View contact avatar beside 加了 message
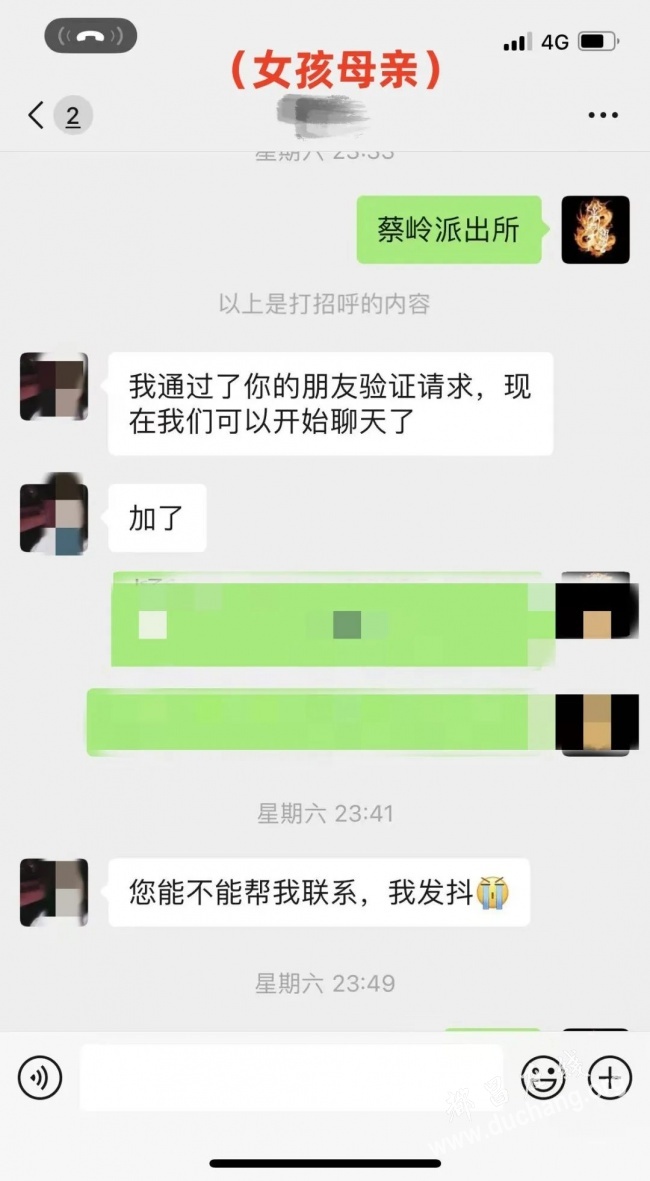 point(54,513)
